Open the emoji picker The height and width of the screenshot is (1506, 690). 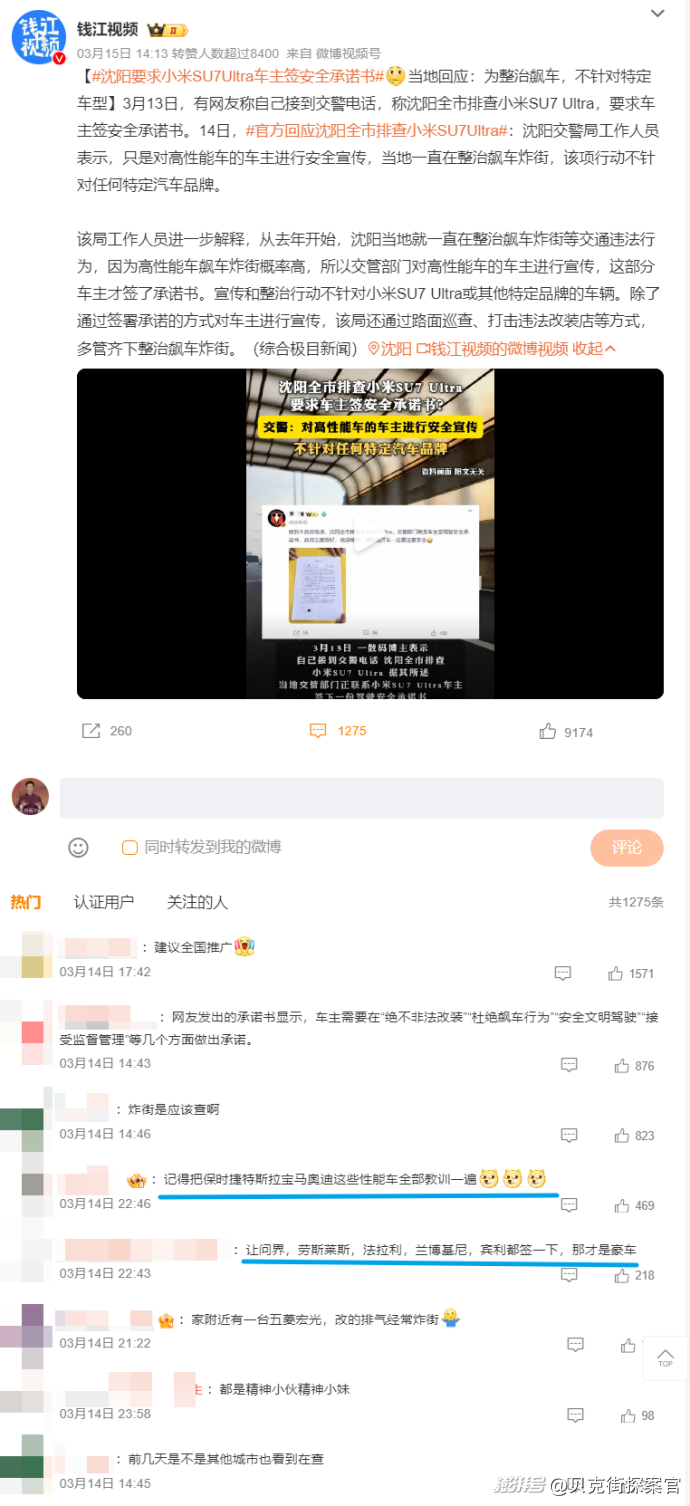click(78, 847)
